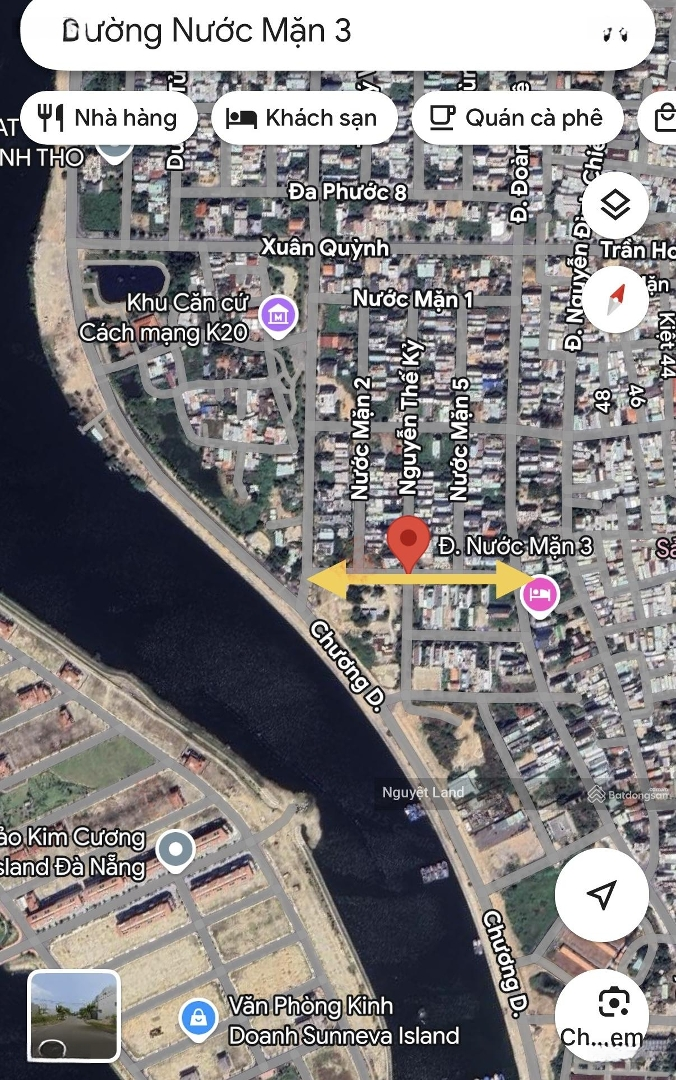Open the Đường Nước Mặn 3 search bar

tap(300, 32)
